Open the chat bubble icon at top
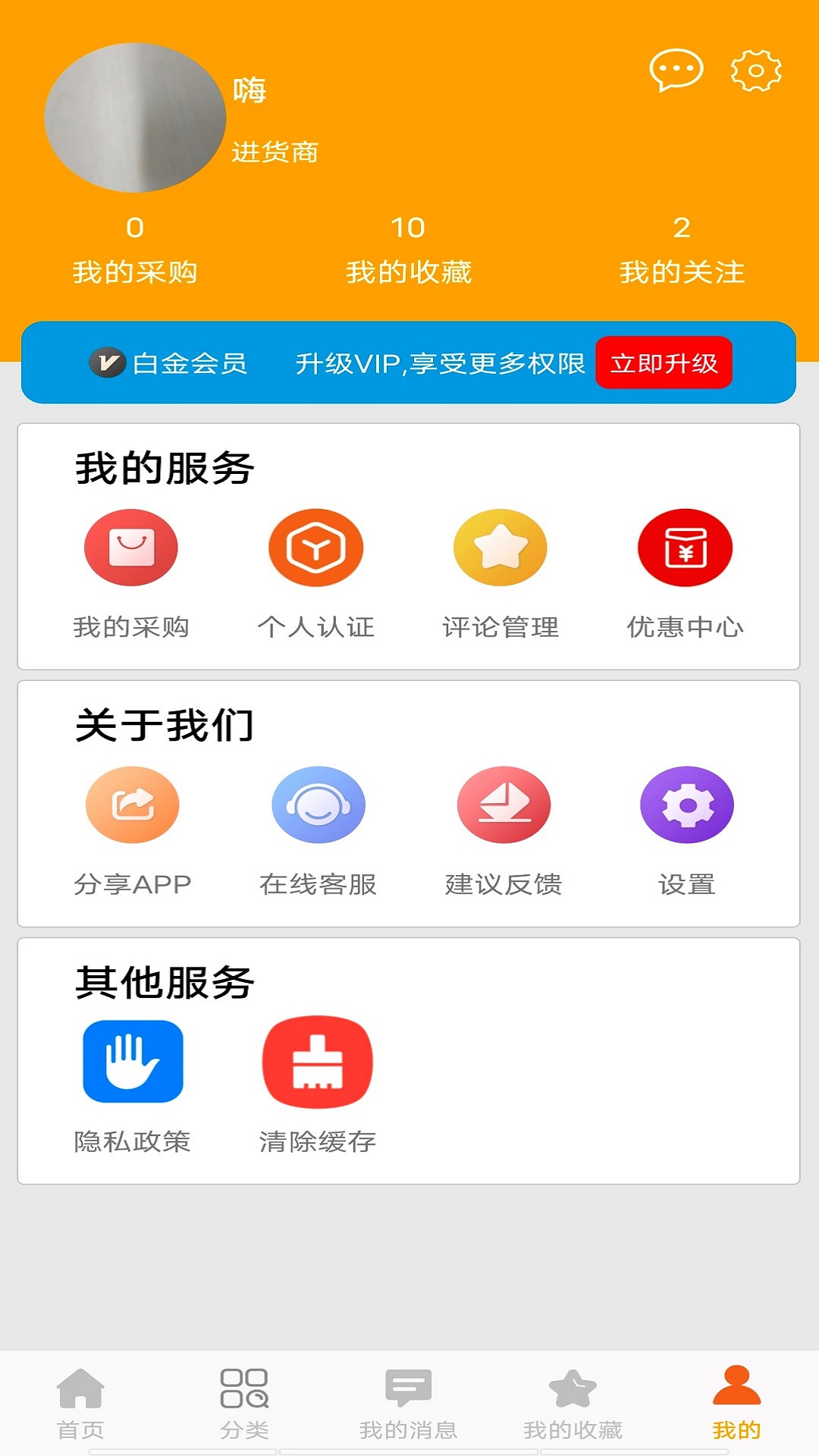819x1456 pixels. (x=676, y=71)
